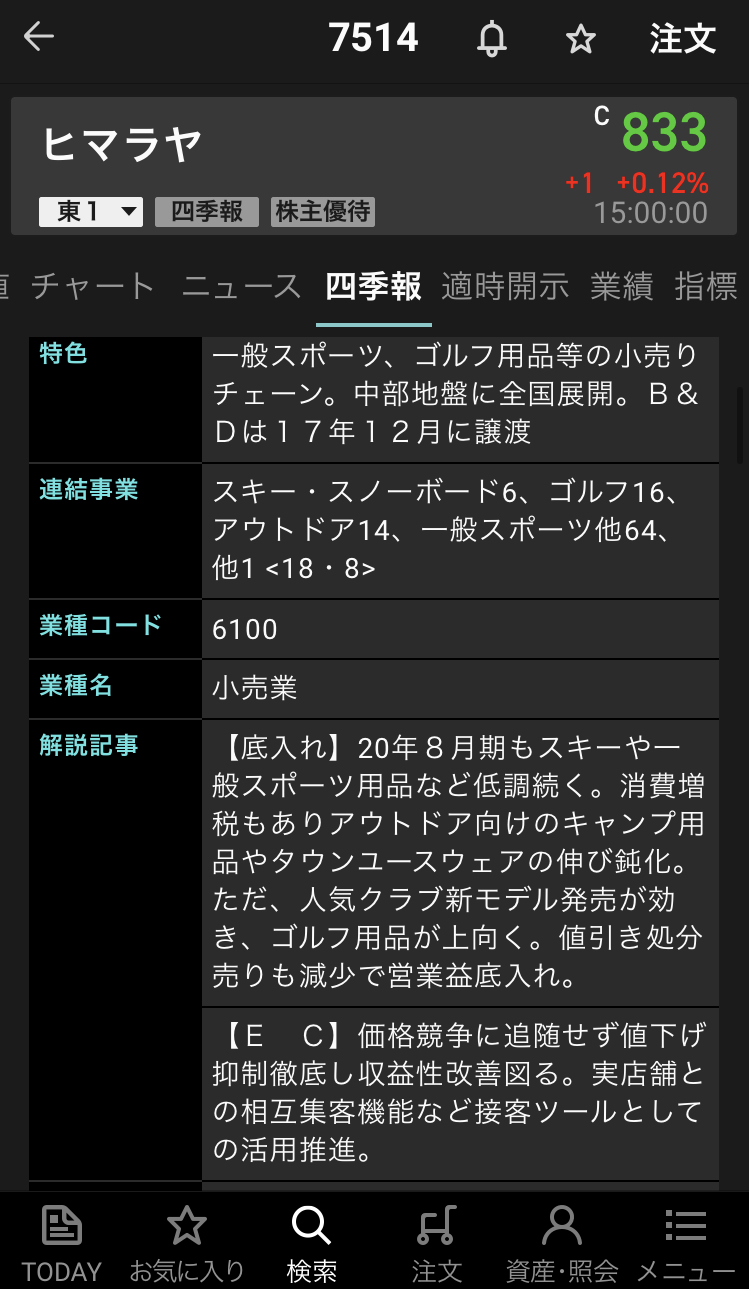Open the 業績 tab
The width and height of the screenshot is (749, 1289).
click(621, 287)
